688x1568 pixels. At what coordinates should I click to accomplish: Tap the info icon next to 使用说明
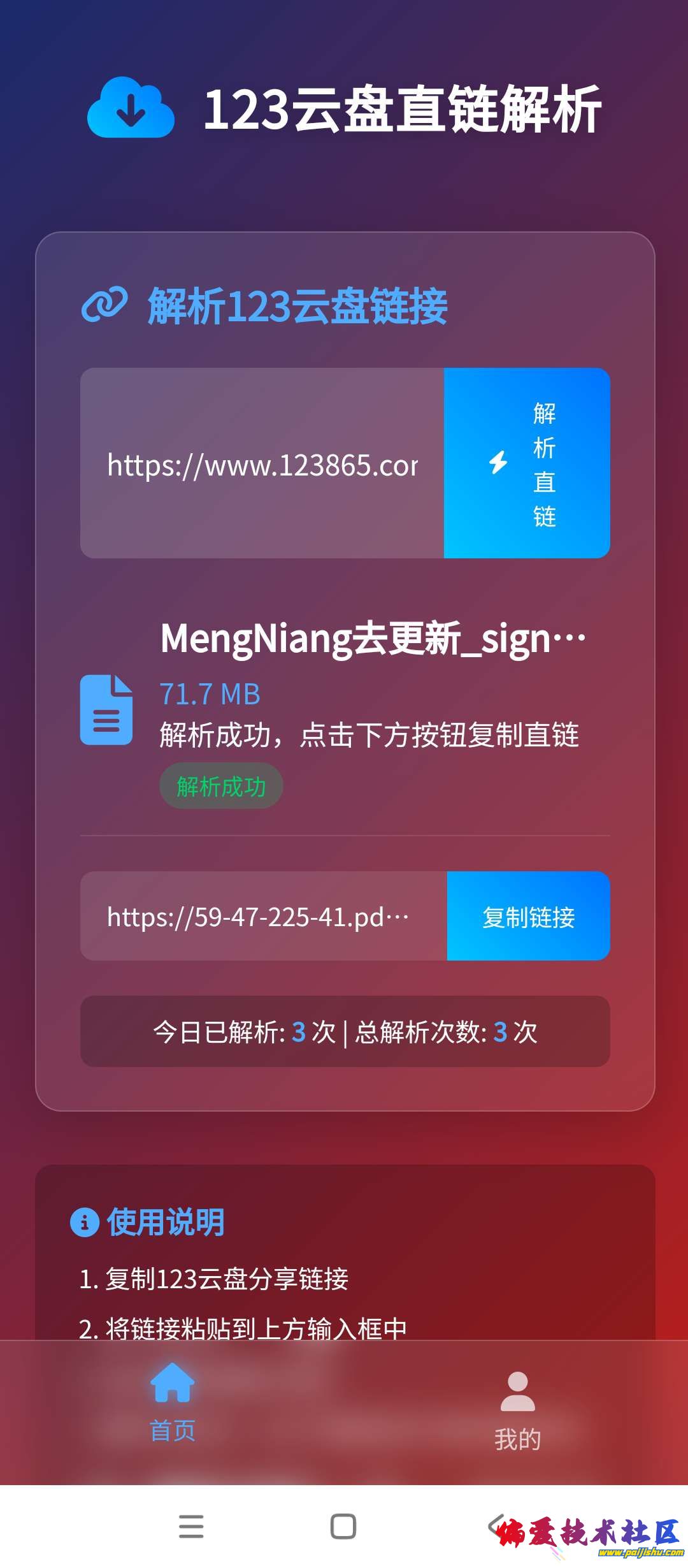click(83, 1221)
